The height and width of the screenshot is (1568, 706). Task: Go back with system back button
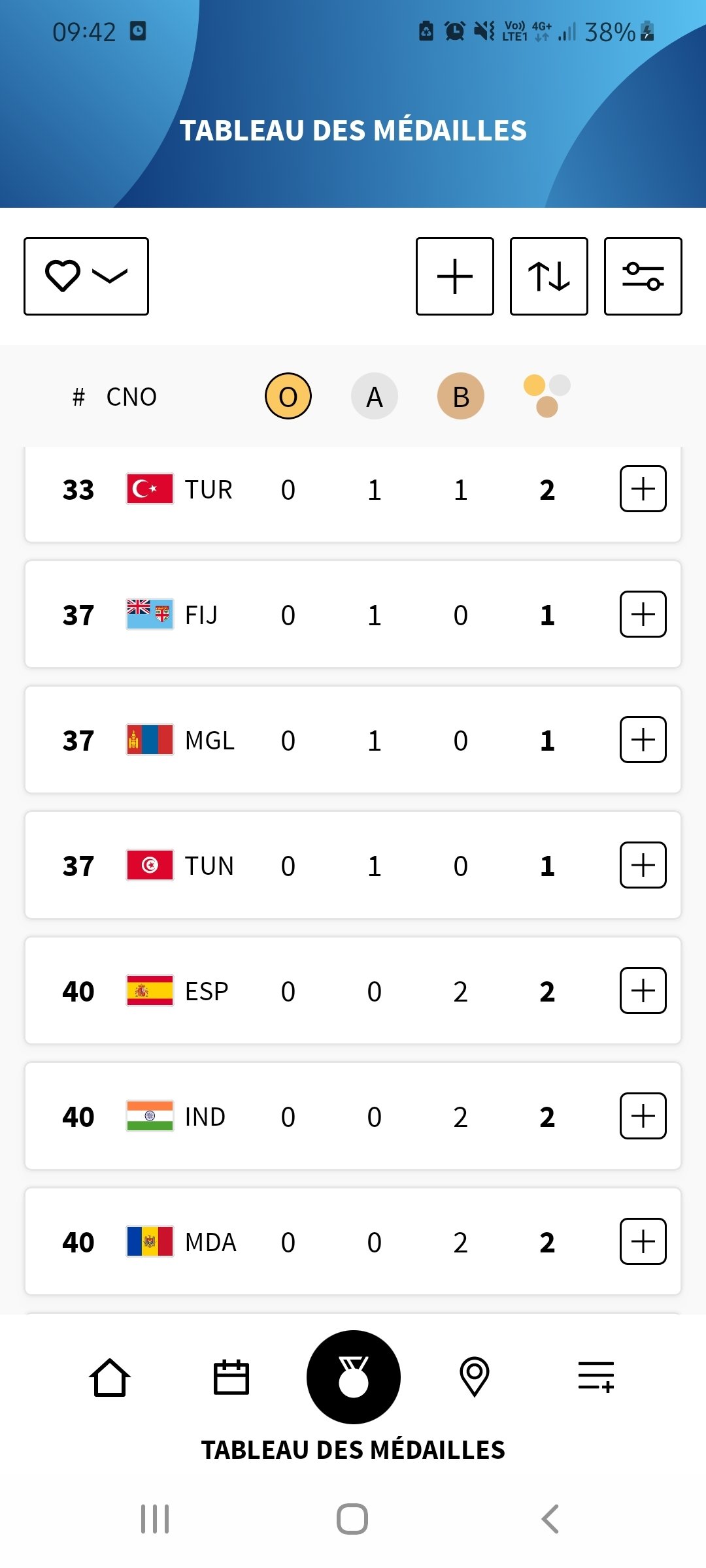(x=550, y=1519)
